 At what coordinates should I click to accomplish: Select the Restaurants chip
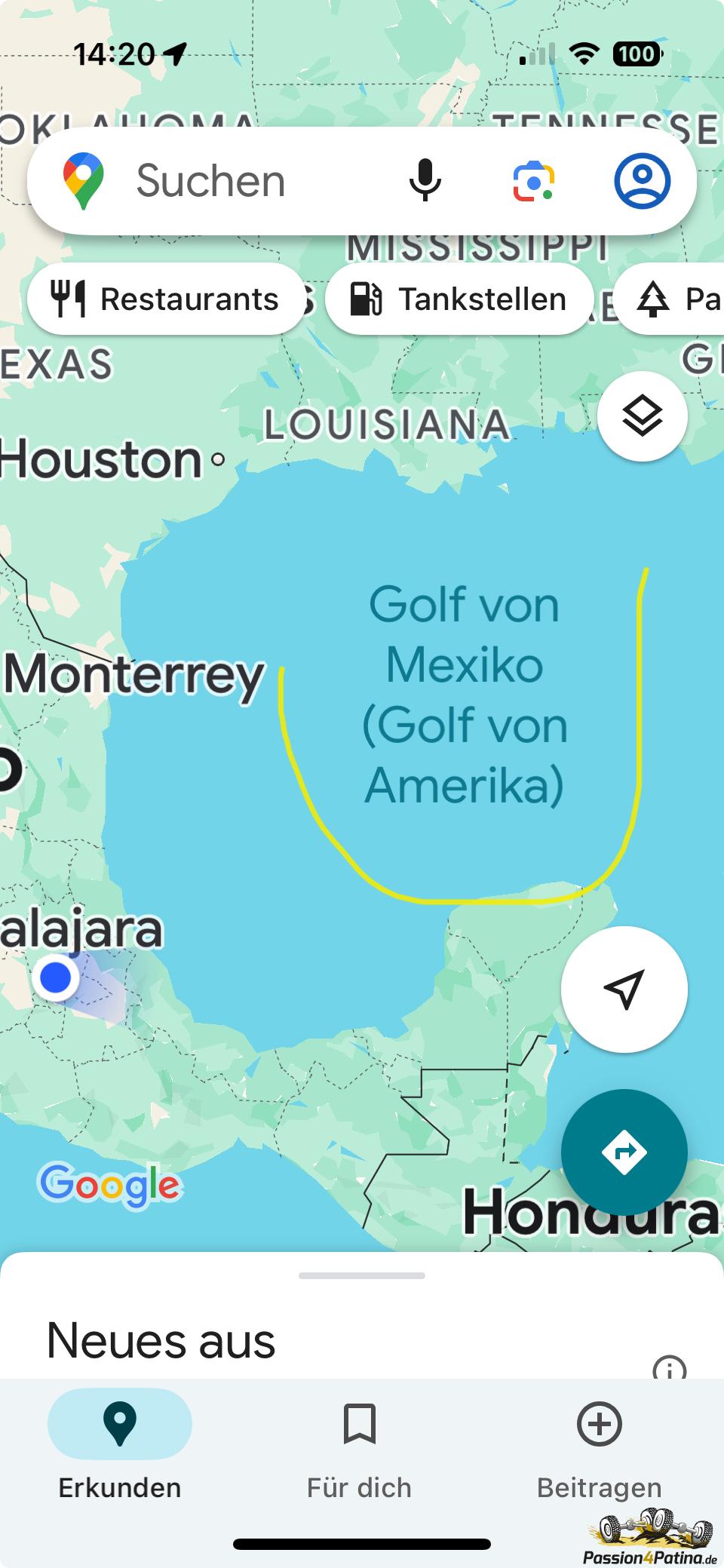165,299
